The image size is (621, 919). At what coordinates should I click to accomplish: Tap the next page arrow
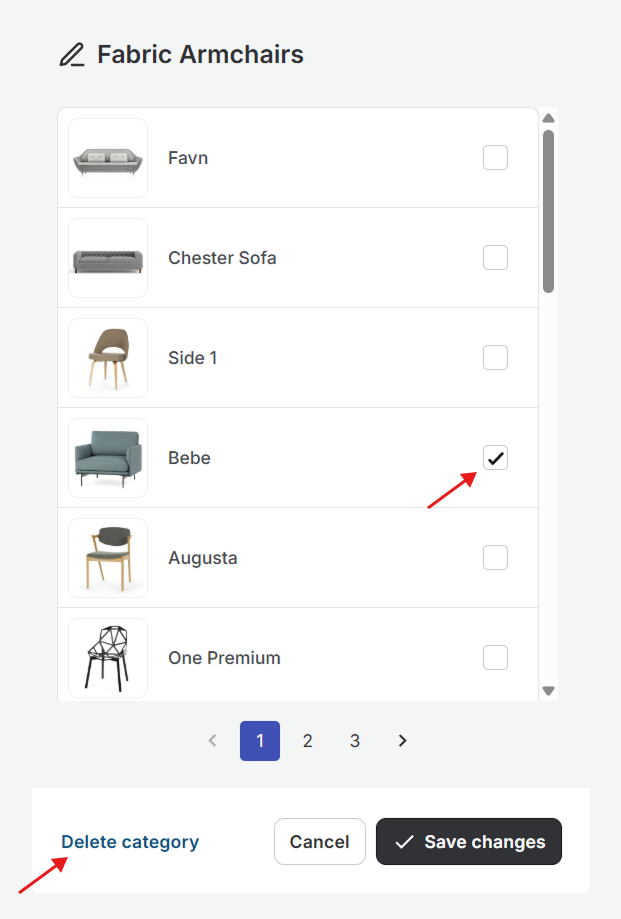(x=402, y=741)
